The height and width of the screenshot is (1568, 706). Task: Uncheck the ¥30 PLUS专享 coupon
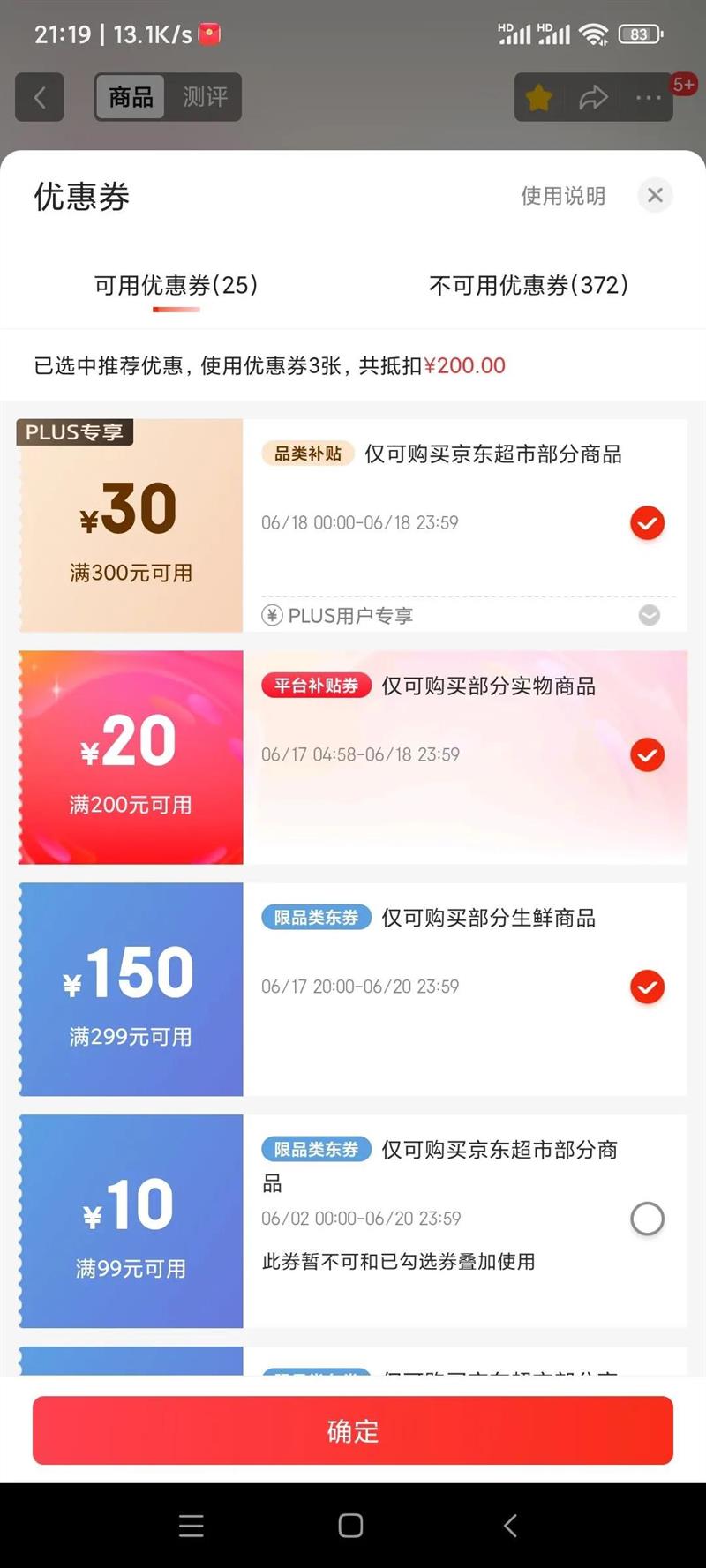(647, 523)
